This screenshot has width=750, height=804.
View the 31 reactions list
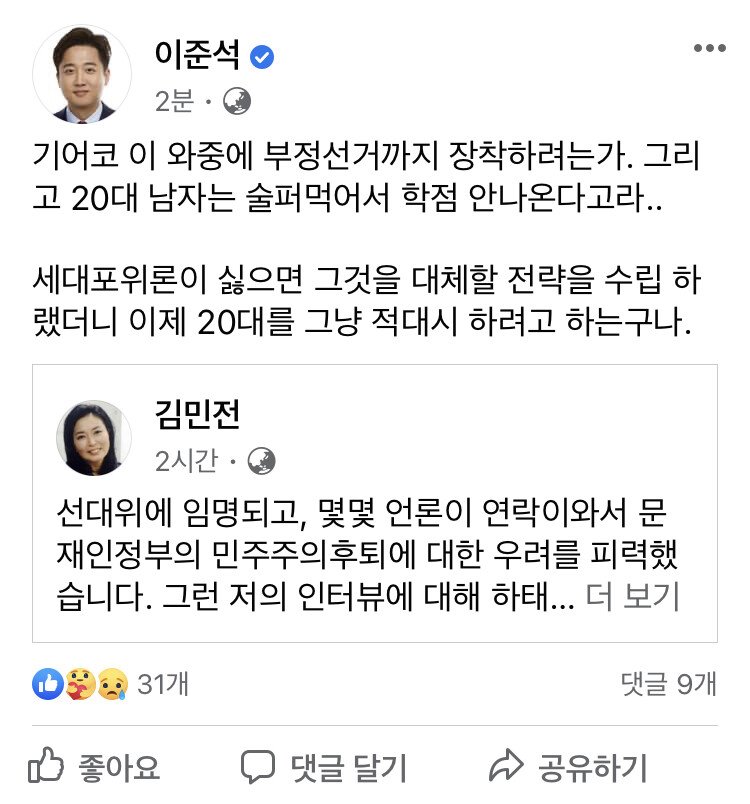(x=112, y=684)
